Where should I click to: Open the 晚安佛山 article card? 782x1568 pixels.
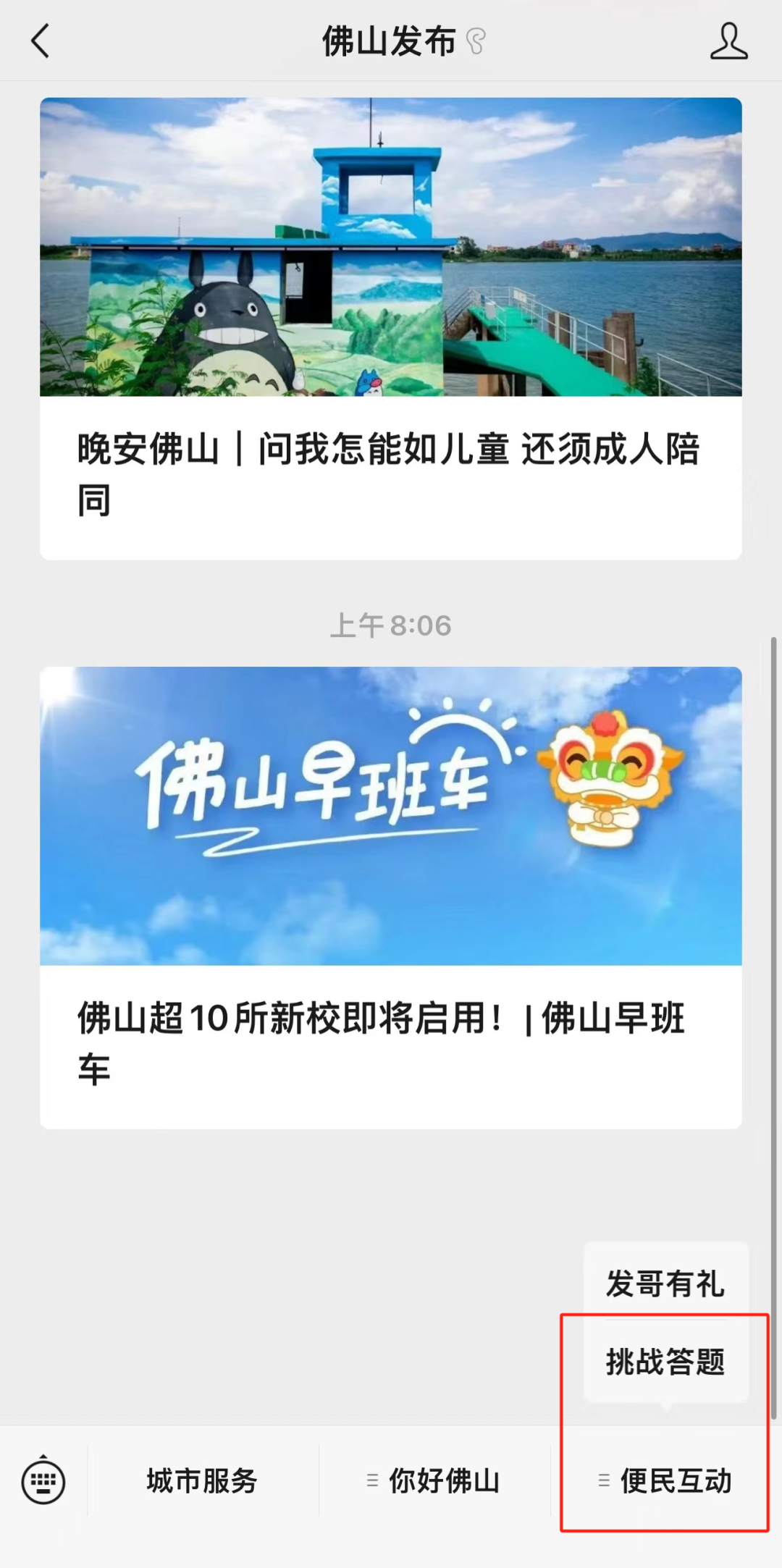click(391, 328)
